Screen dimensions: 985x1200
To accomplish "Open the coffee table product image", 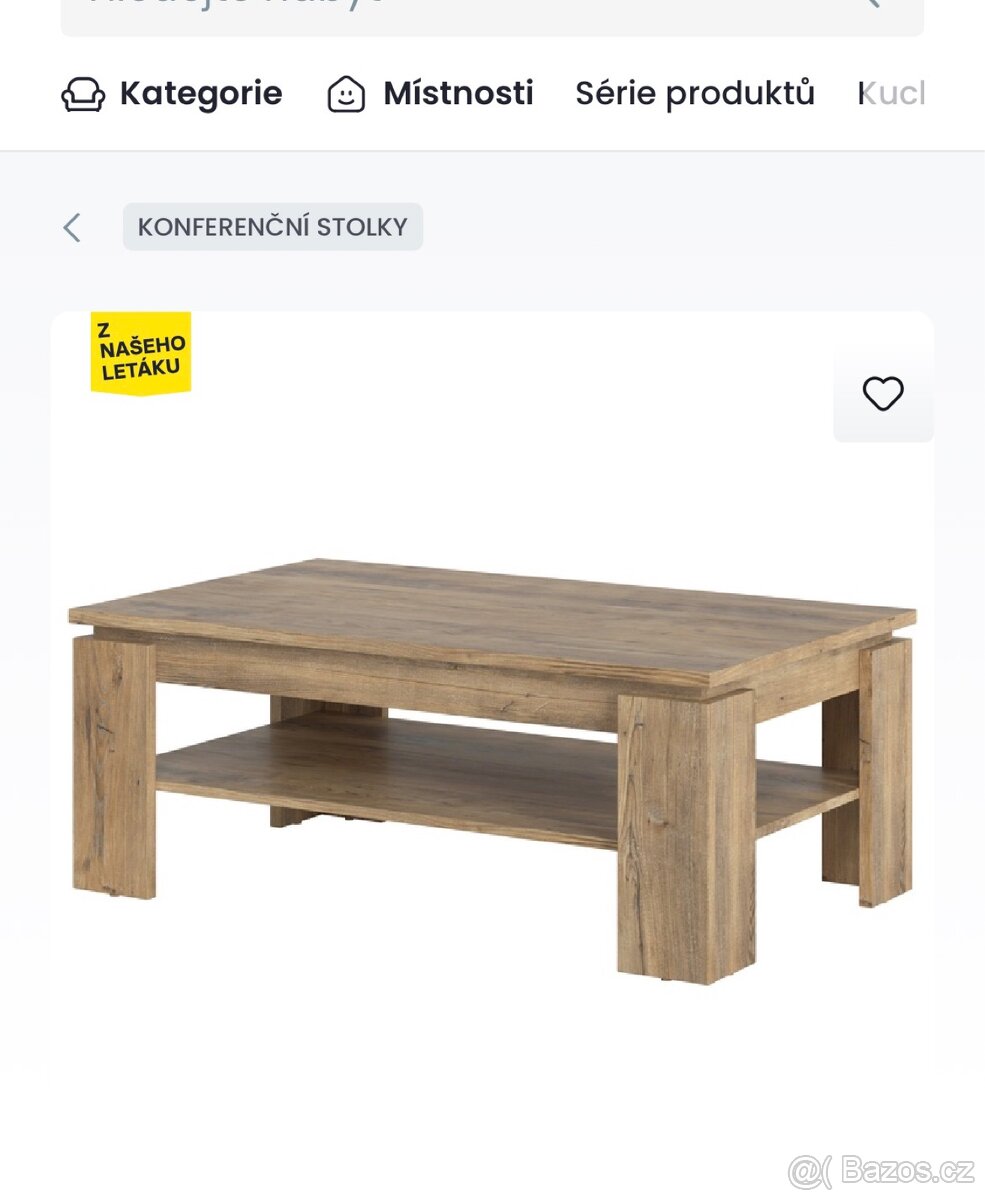I will pos(492,760).
